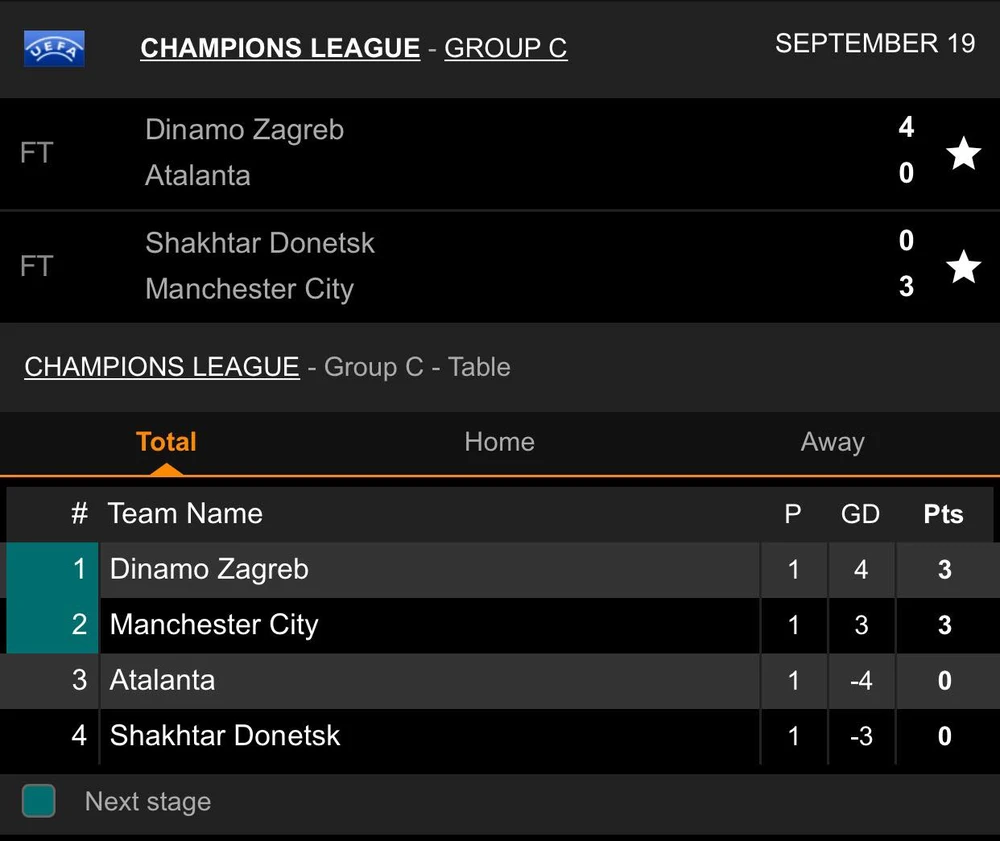Favorite the Shakhtar Donetsk vs Manchester City match
Viewport: 1000px width, 841px height.
coord(963,266)
